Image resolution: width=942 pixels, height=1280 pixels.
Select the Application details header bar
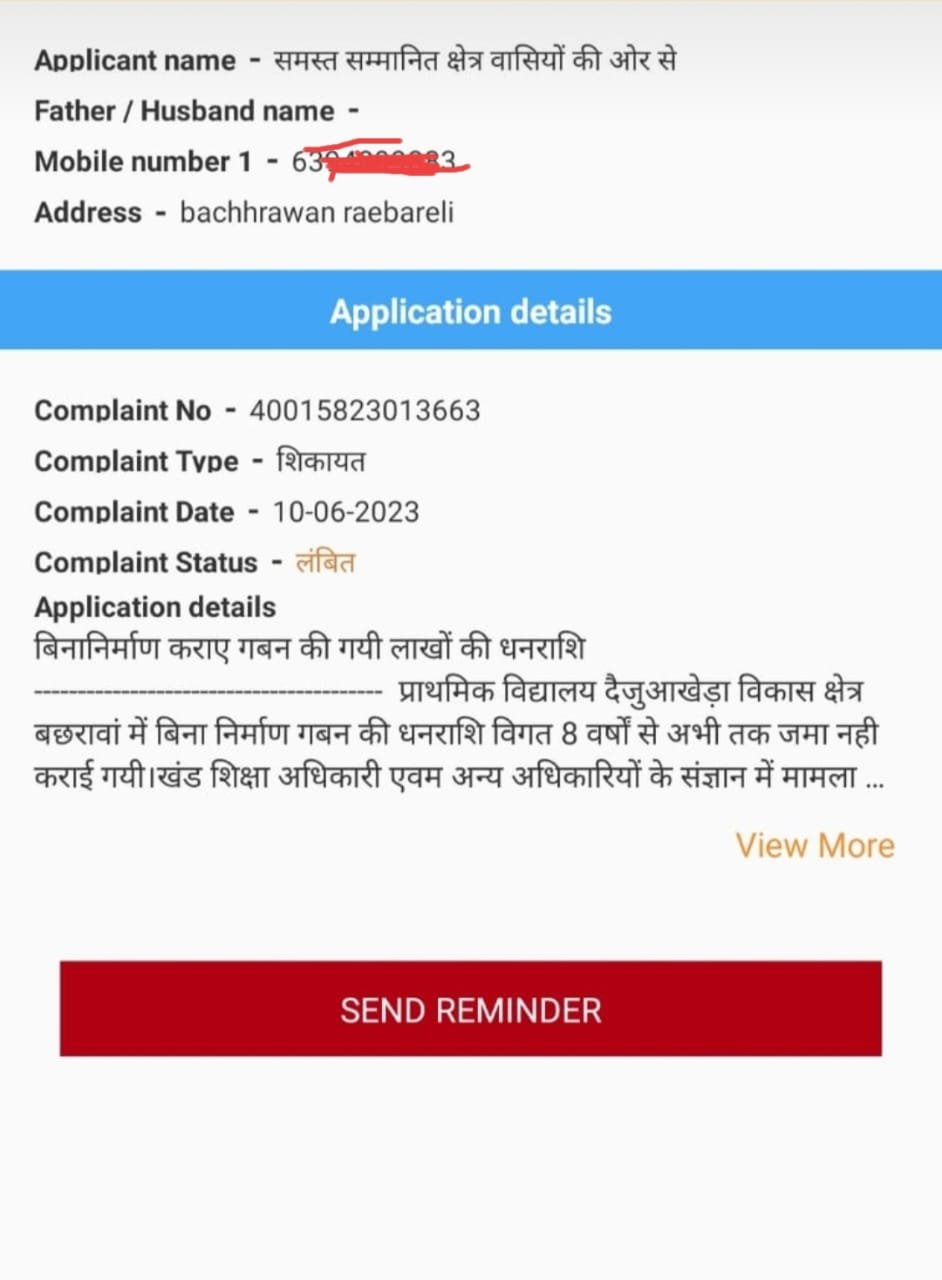click(x=470, y=310)
